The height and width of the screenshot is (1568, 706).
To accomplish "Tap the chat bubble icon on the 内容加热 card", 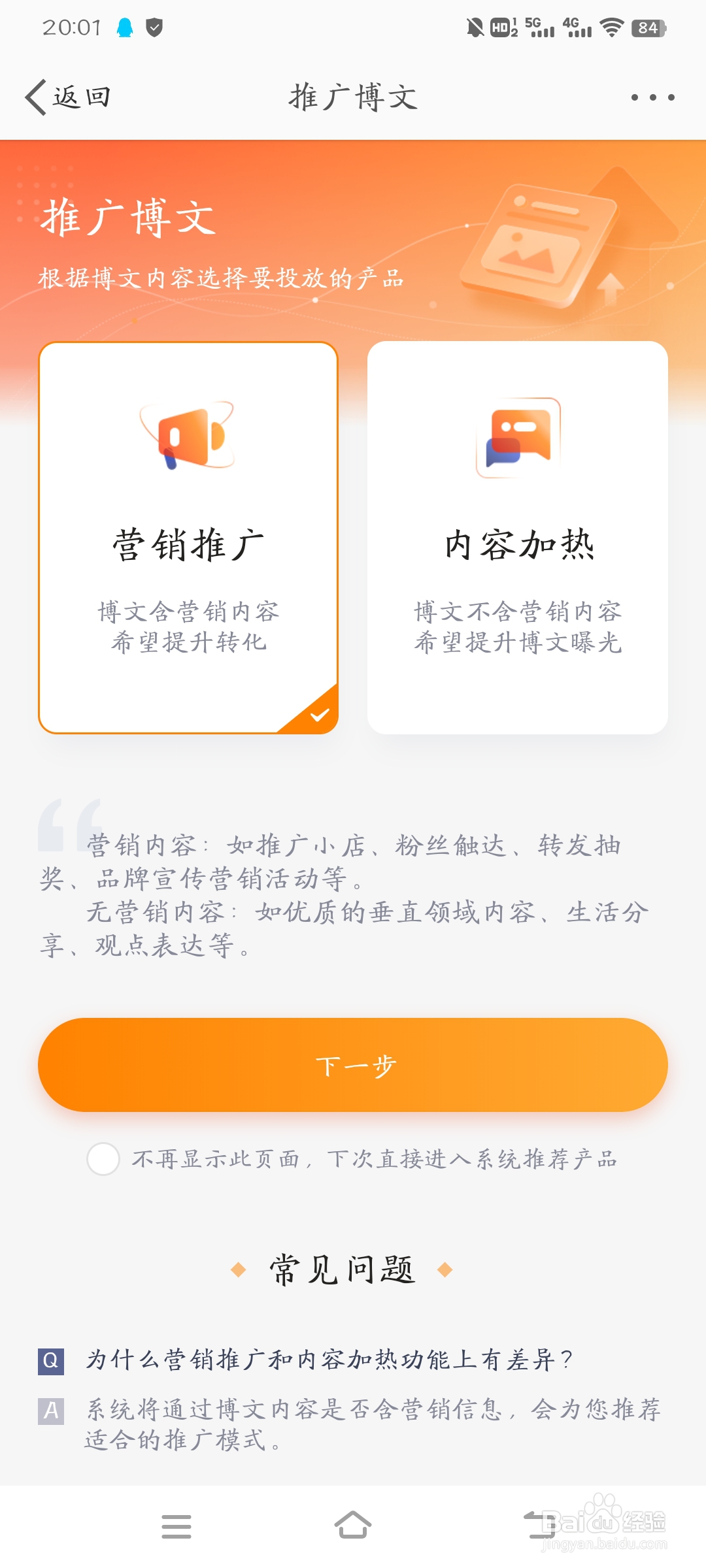I will click(x=520, y=436).
